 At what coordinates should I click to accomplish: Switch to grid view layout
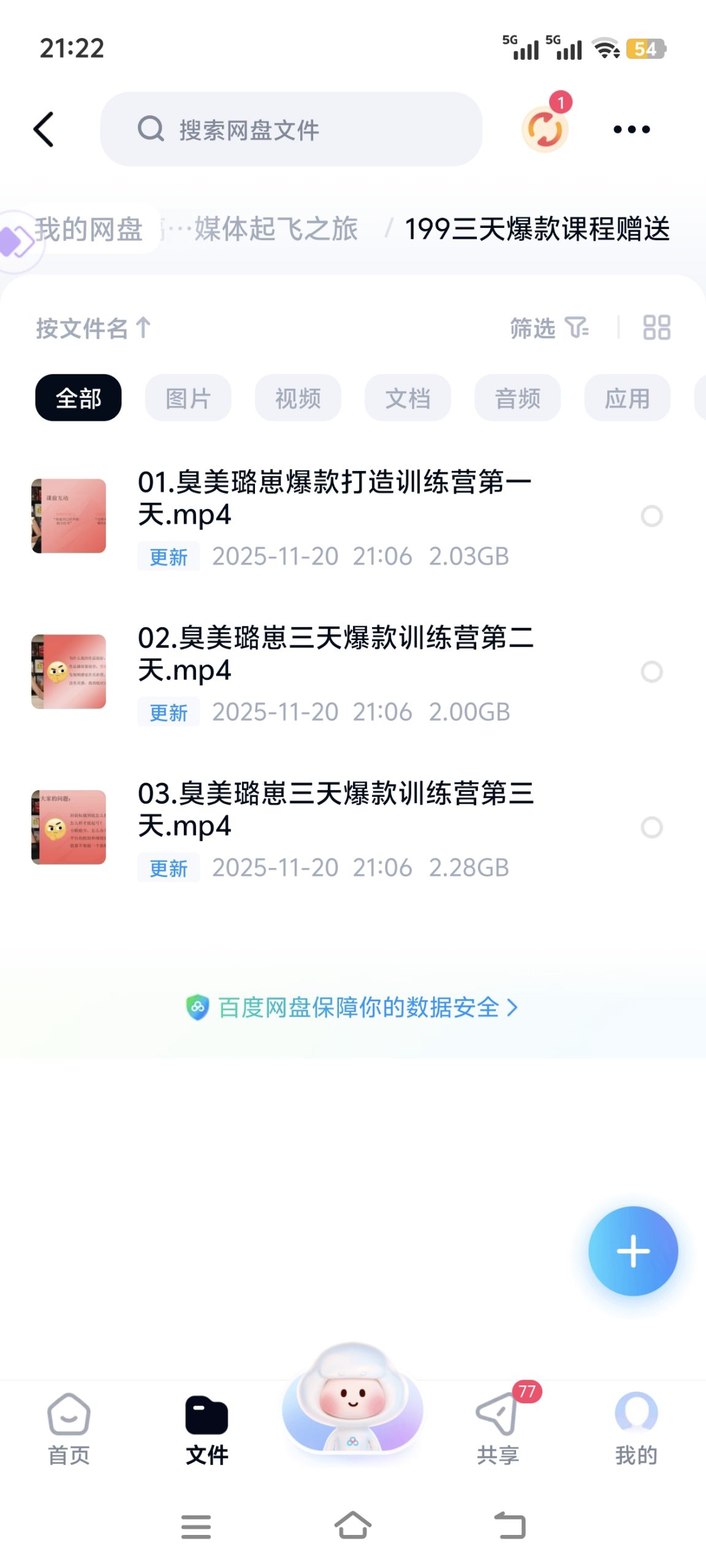656,328
